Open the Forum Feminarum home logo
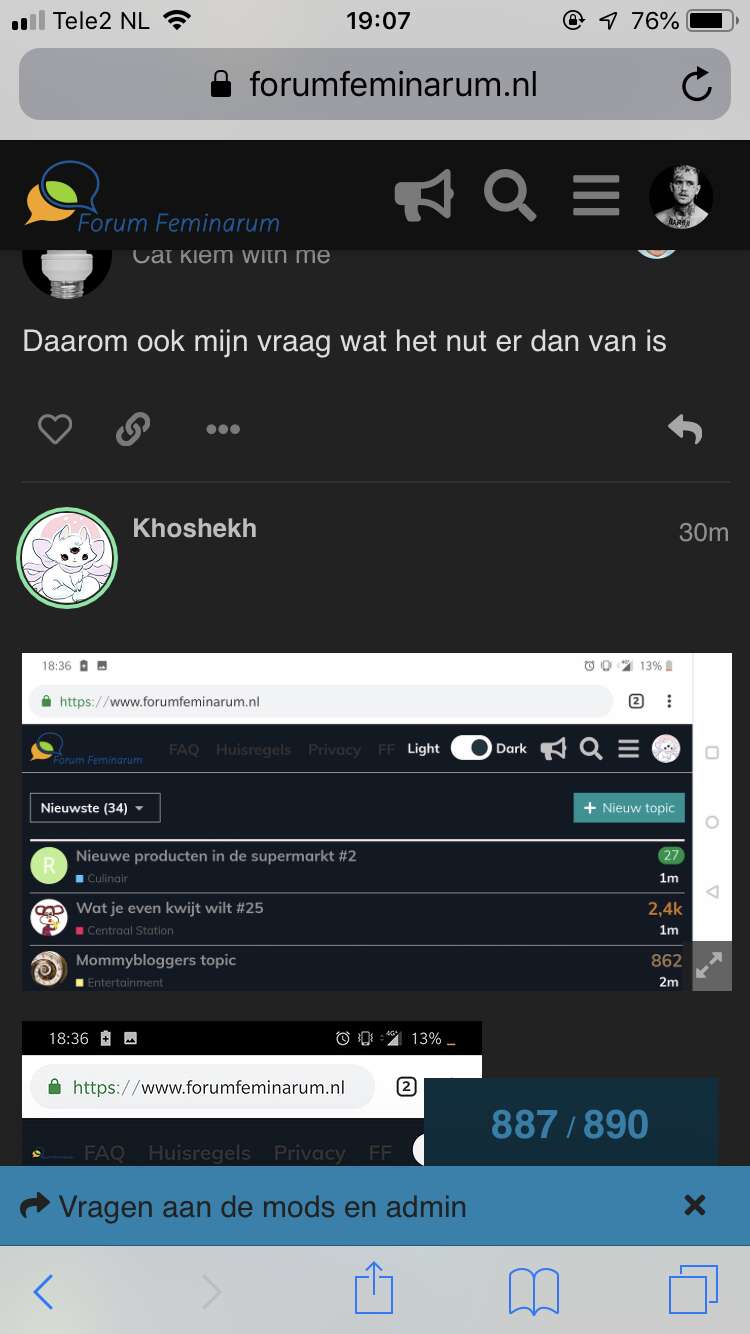 pyautogui.click(x=153, y=197)
